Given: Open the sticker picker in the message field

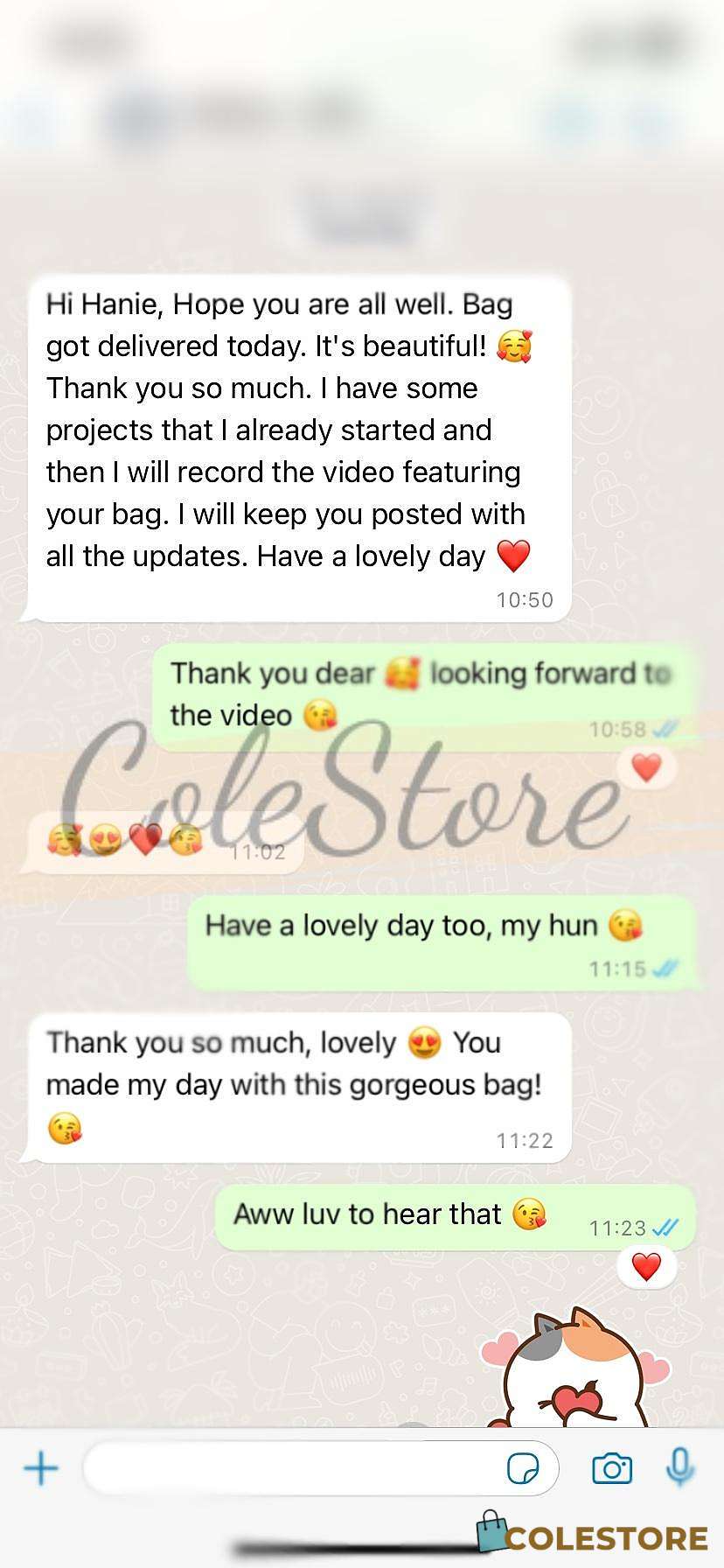Looking at the screenshot, I should [x=523, y=1468].
